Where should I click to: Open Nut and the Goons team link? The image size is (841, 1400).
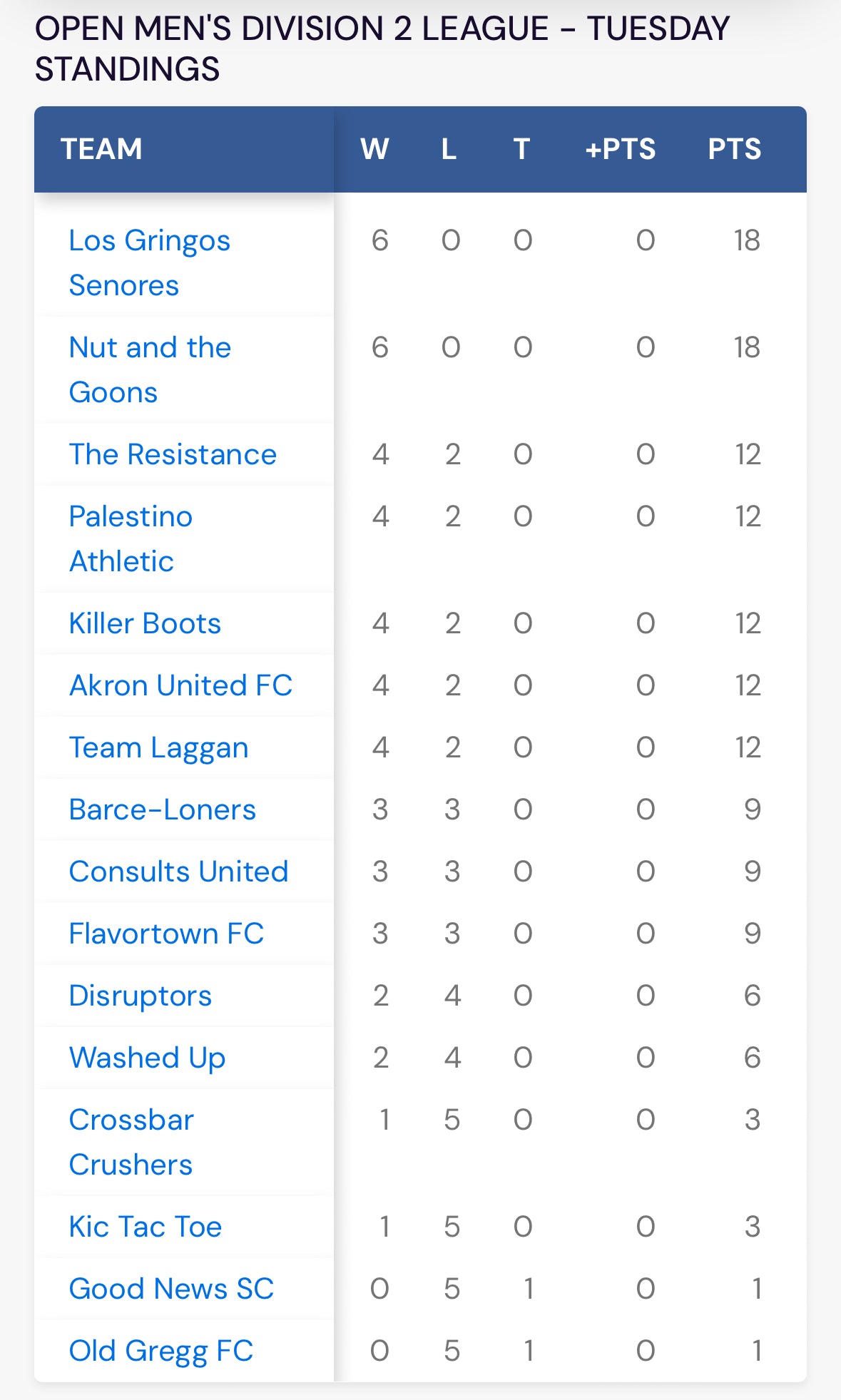coord(150,369)
